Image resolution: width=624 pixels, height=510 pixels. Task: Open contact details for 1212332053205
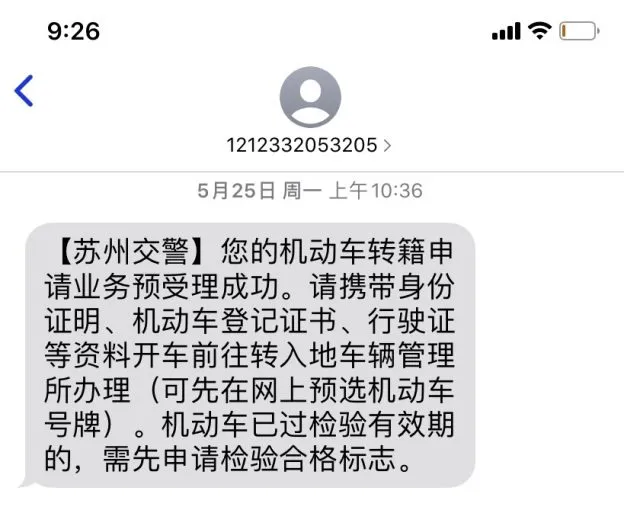point(310,145)
